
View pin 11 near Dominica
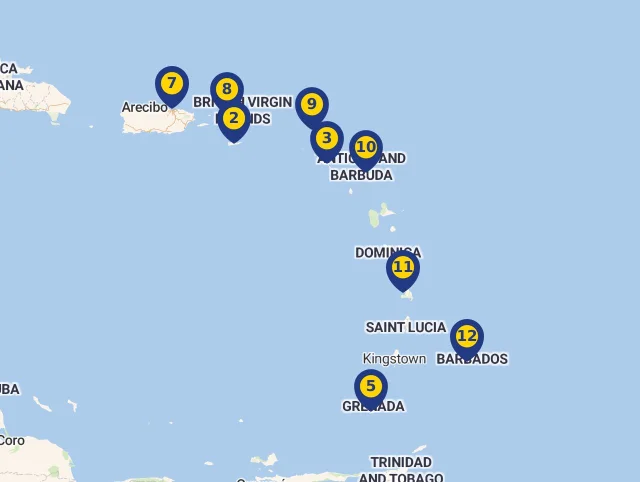(403, 267)
